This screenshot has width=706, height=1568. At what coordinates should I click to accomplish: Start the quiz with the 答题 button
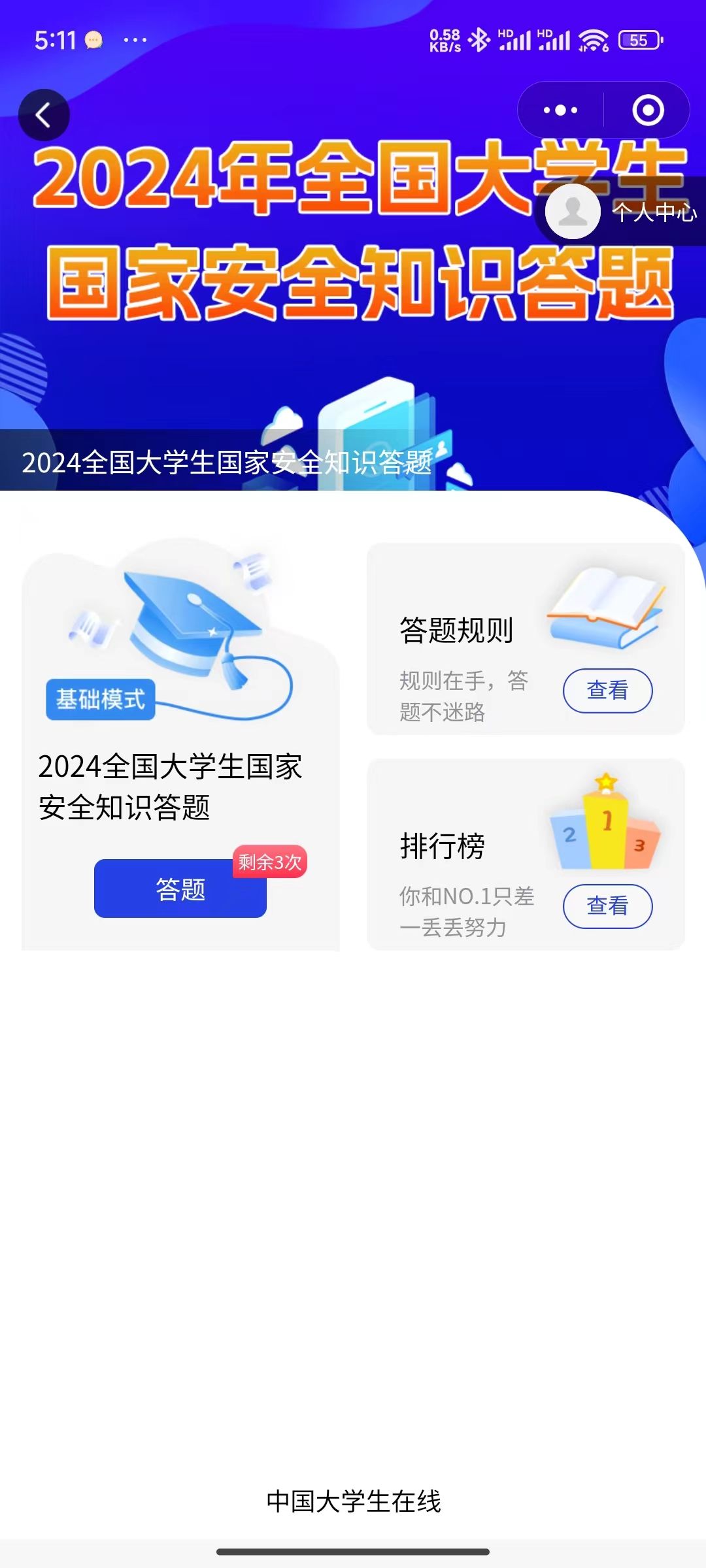click(180, 889)
